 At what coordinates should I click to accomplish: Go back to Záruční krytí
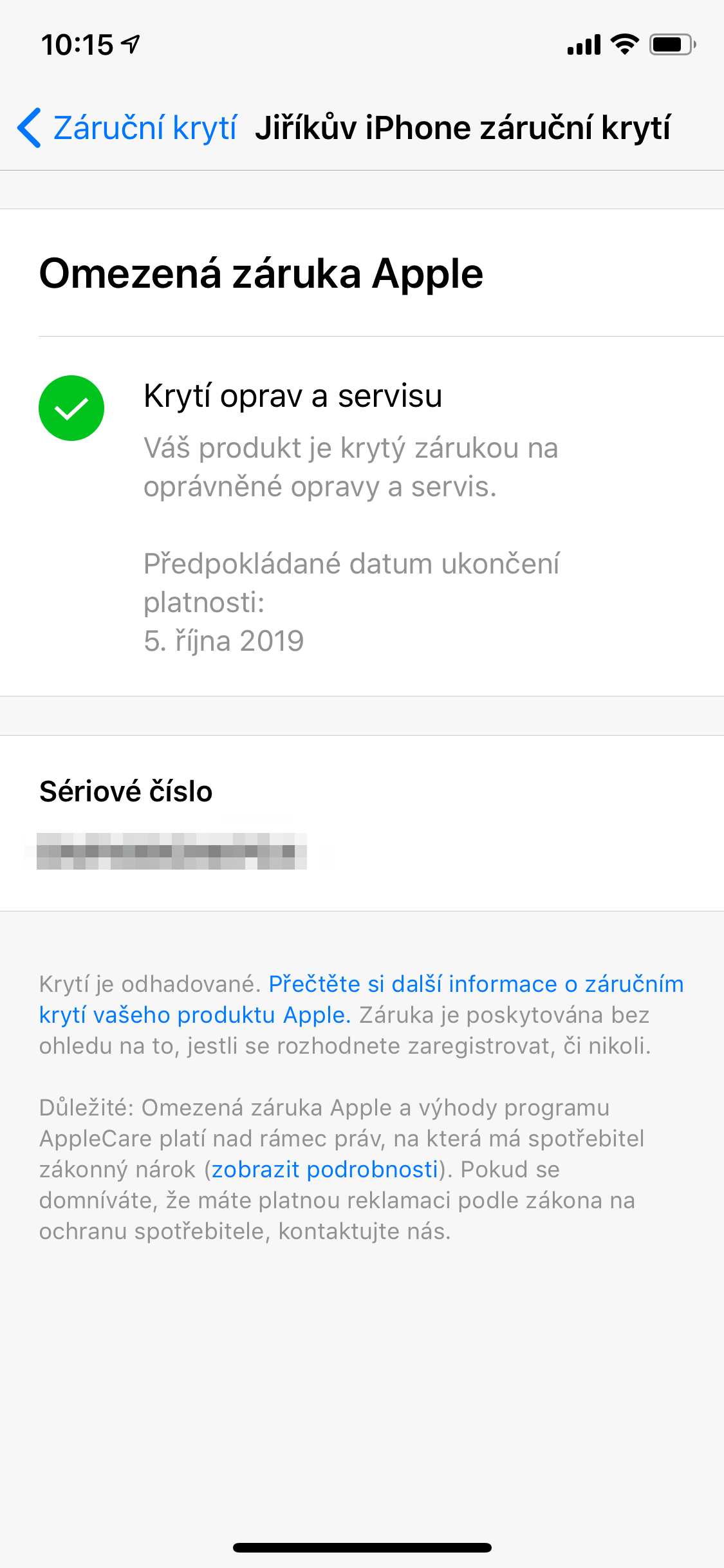click(x=127, y=127)
